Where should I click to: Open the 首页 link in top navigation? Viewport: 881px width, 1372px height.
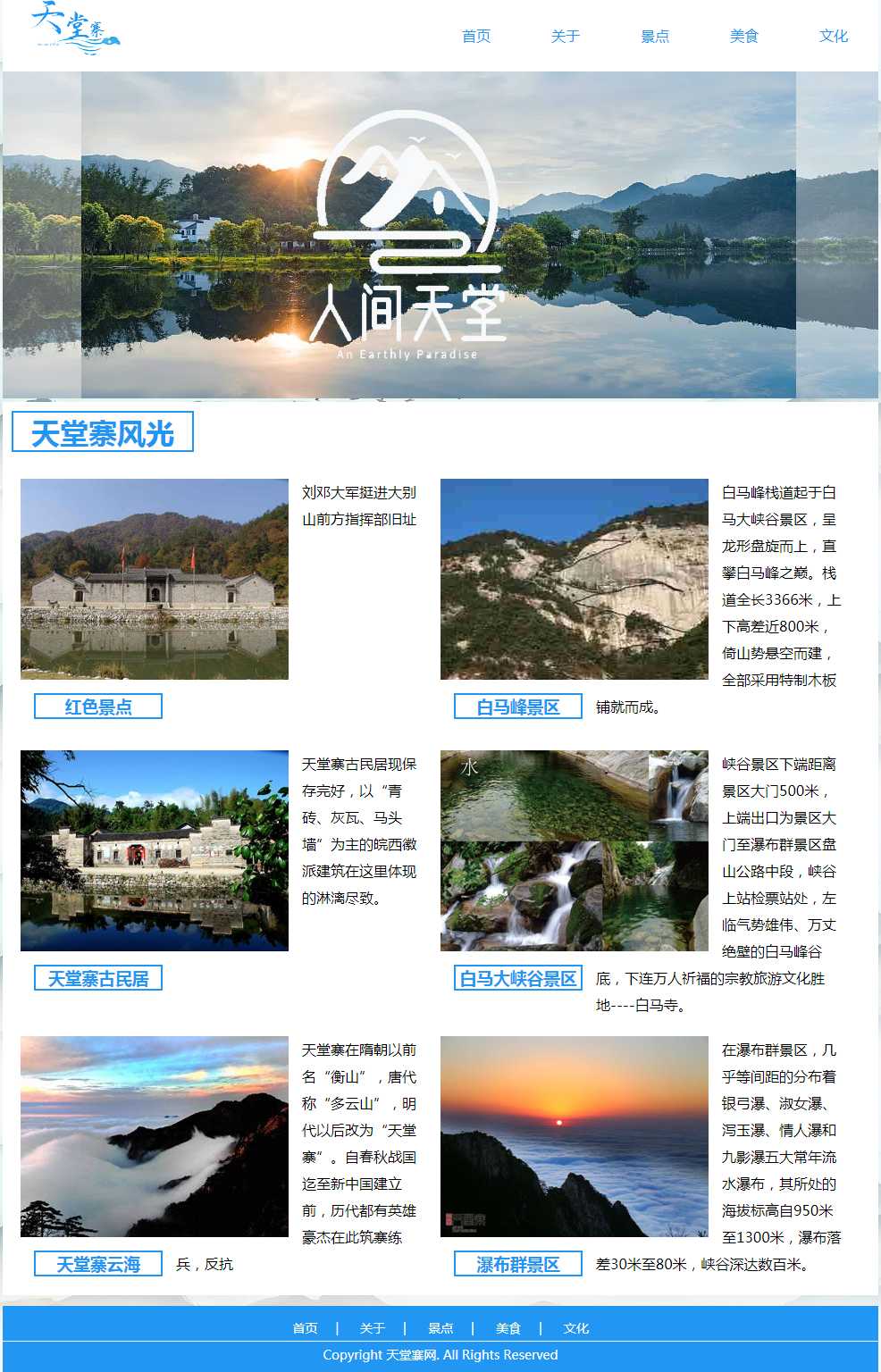coord(475,36)
